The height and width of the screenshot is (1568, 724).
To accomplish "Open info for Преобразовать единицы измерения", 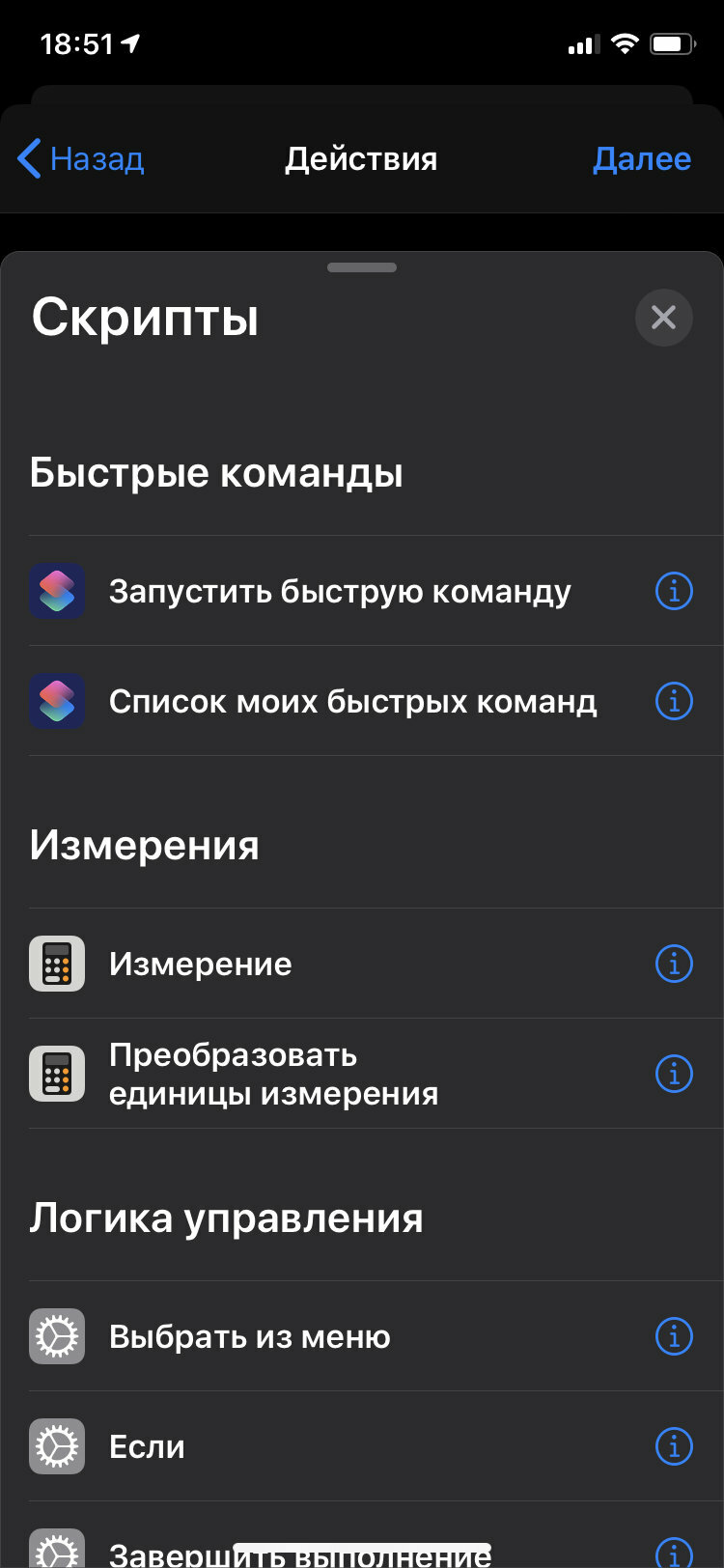I will point(674,1074).
